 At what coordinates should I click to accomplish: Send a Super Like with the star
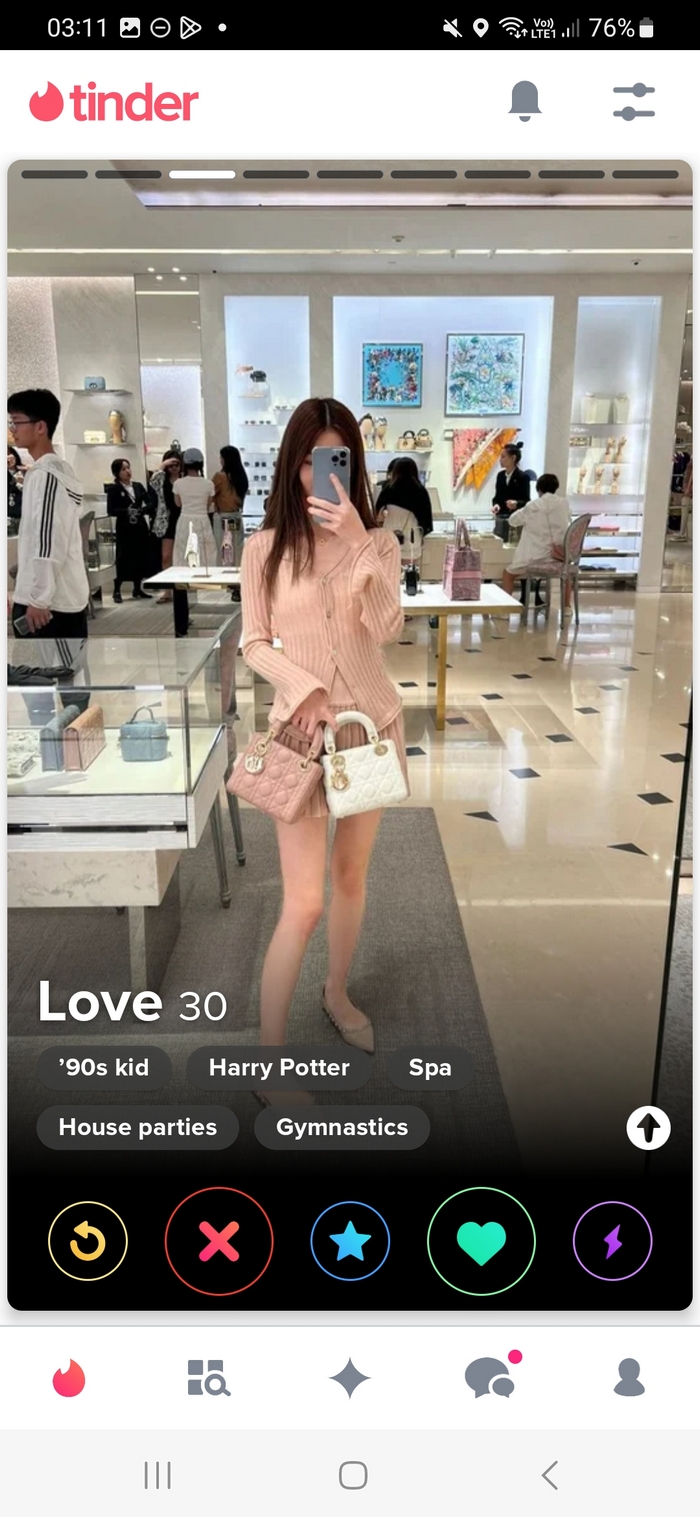[x=350, y=1241]
